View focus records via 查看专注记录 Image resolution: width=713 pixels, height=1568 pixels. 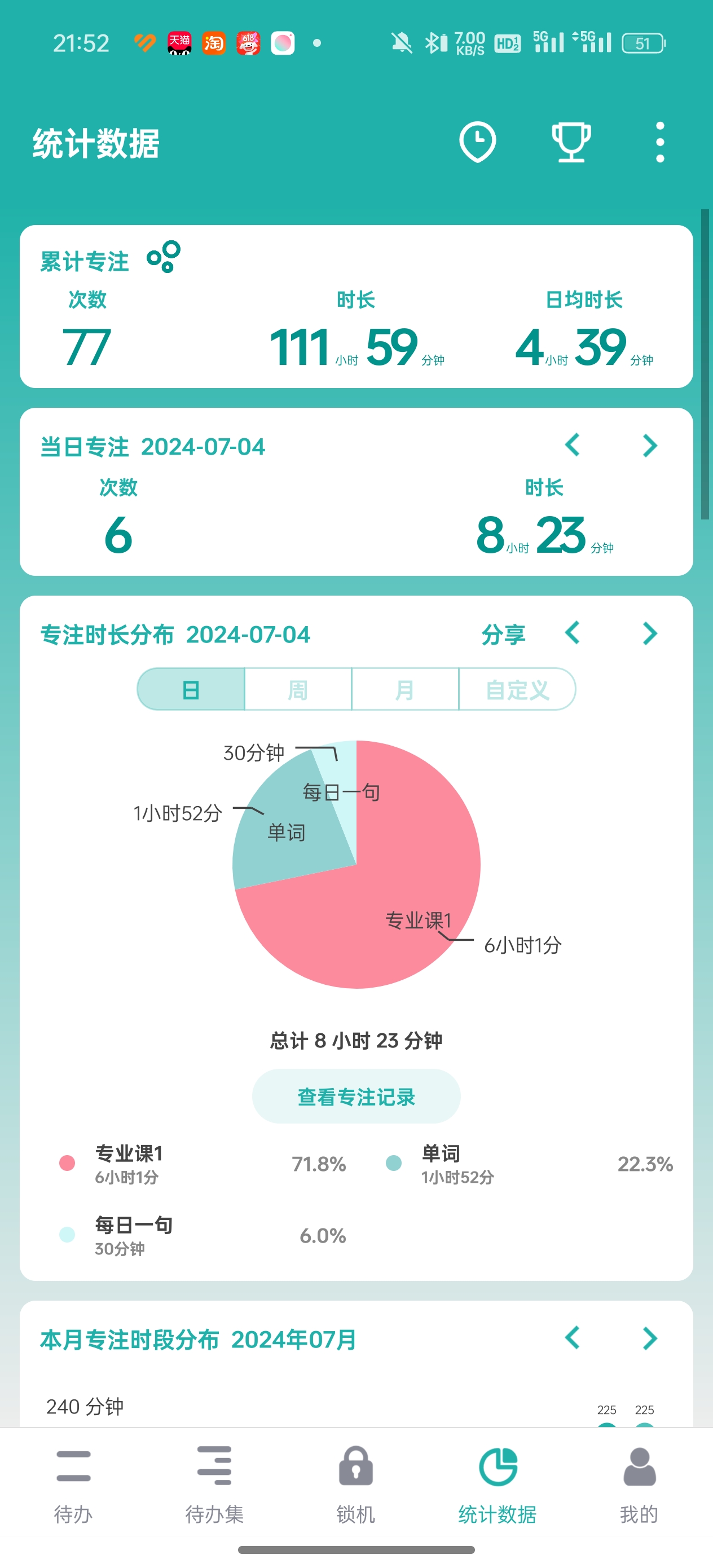[x=356, y=1097]
